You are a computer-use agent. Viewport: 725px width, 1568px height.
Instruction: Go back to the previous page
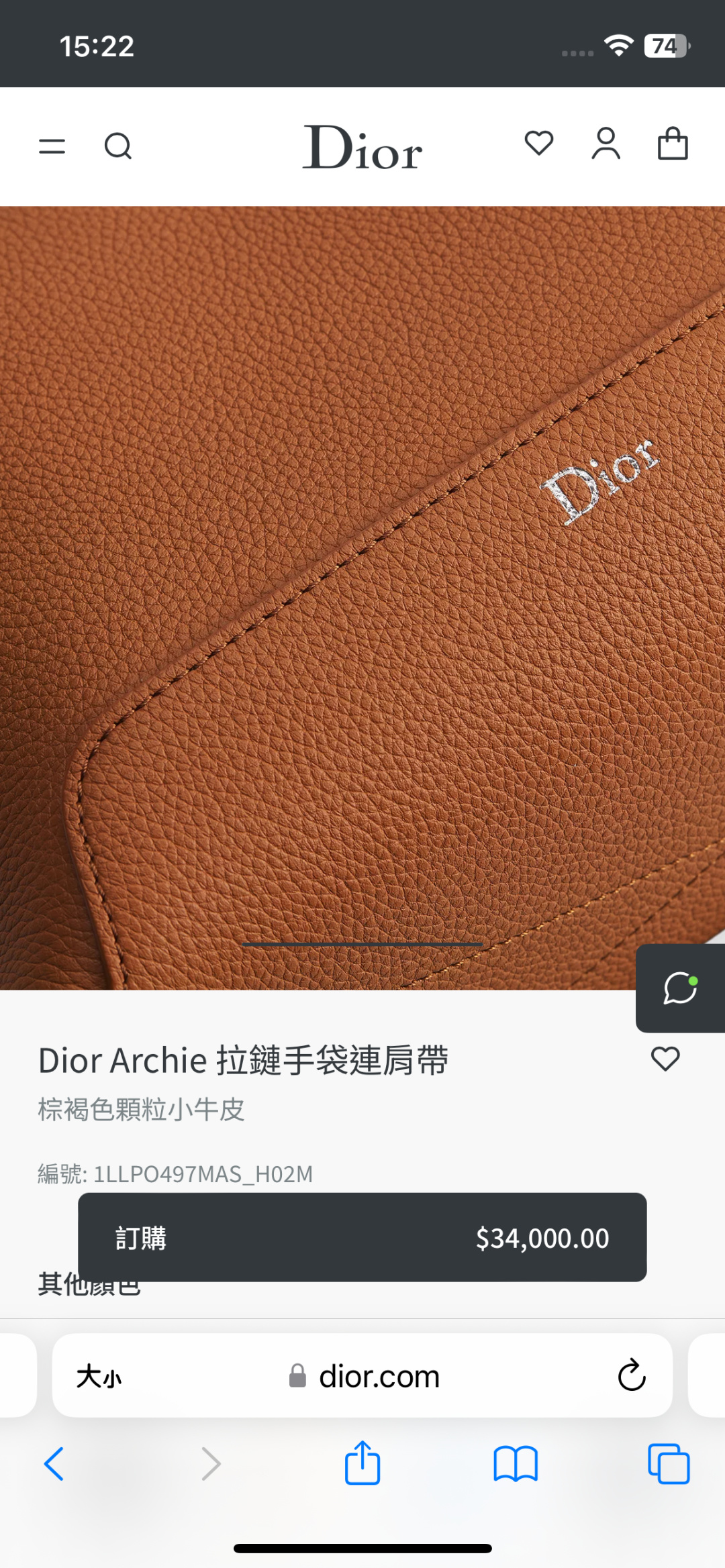click(x=54, y=1463)
